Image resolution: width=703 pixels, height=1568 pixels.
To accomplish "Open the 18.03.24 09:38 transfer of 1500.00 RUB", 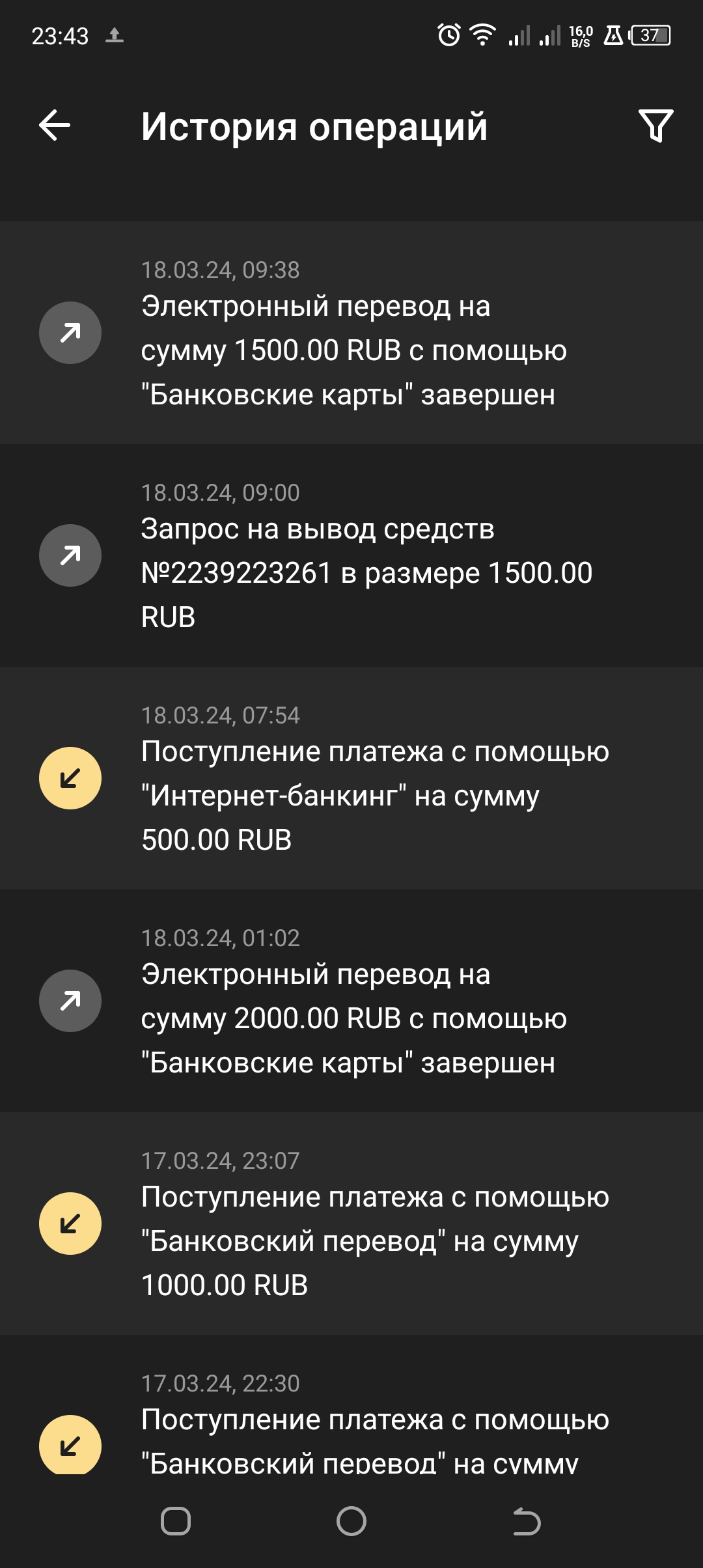I will [x=351, y=333].
